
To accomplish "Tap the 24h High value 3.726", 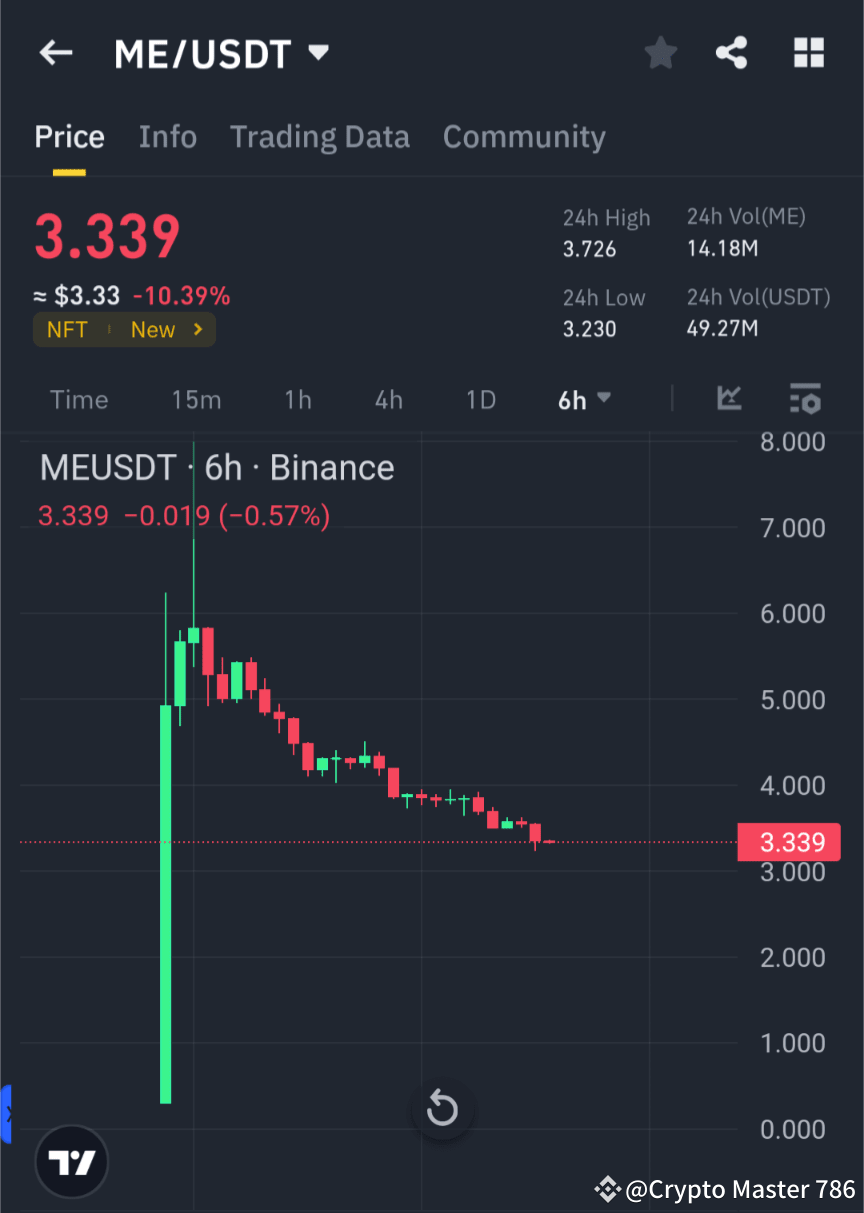I will point(590,249).
